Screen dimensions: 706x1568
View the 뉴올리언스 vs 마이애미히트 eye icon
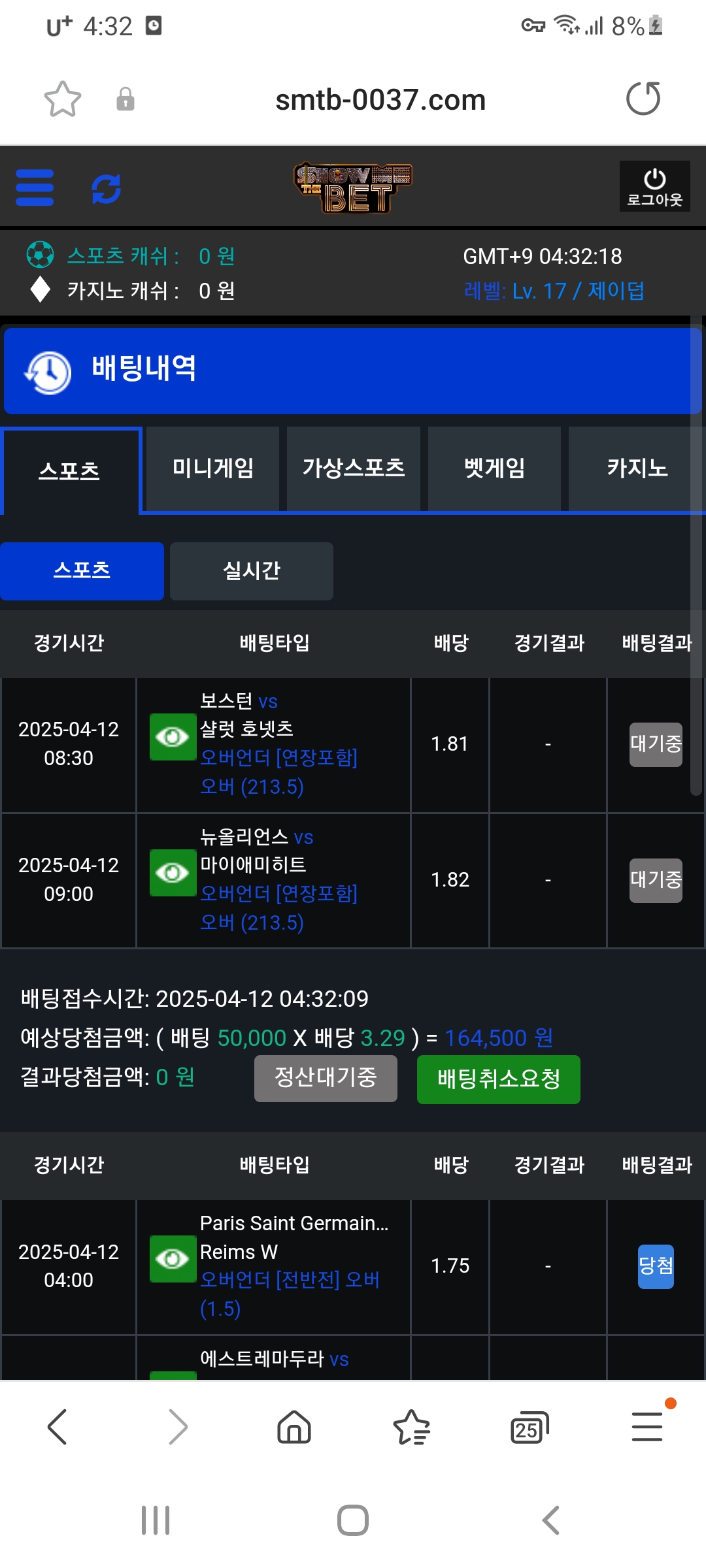point(173,873)
